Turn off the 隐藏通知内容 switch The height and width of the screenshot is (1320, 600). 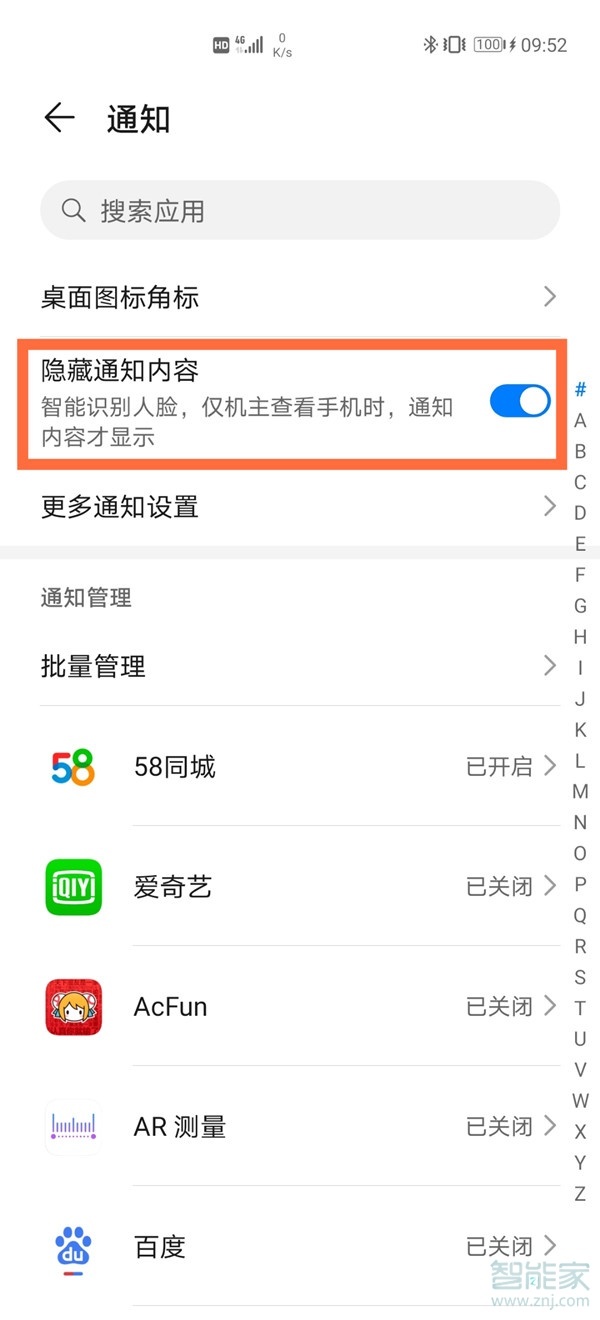click(519, 401)
